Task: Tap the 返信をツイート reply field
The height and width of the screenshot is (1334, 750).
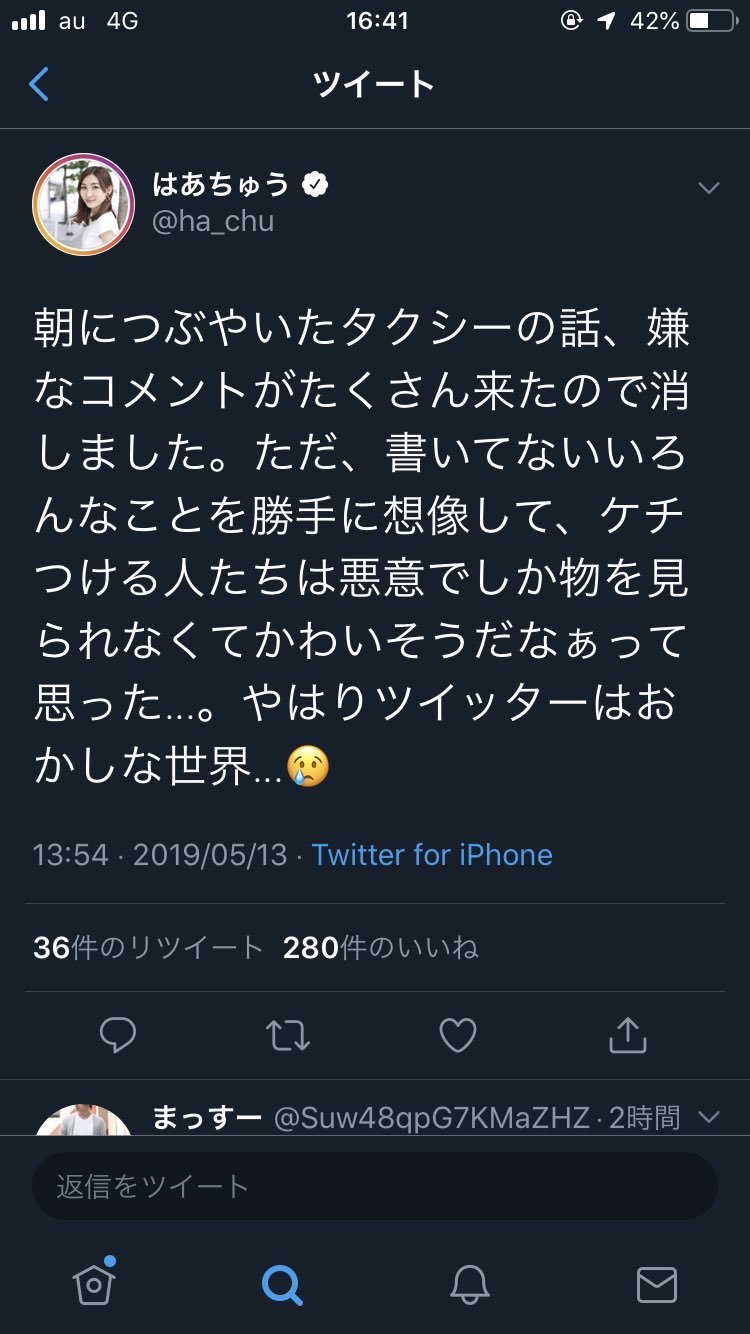Action: [x=375, y=1186]
